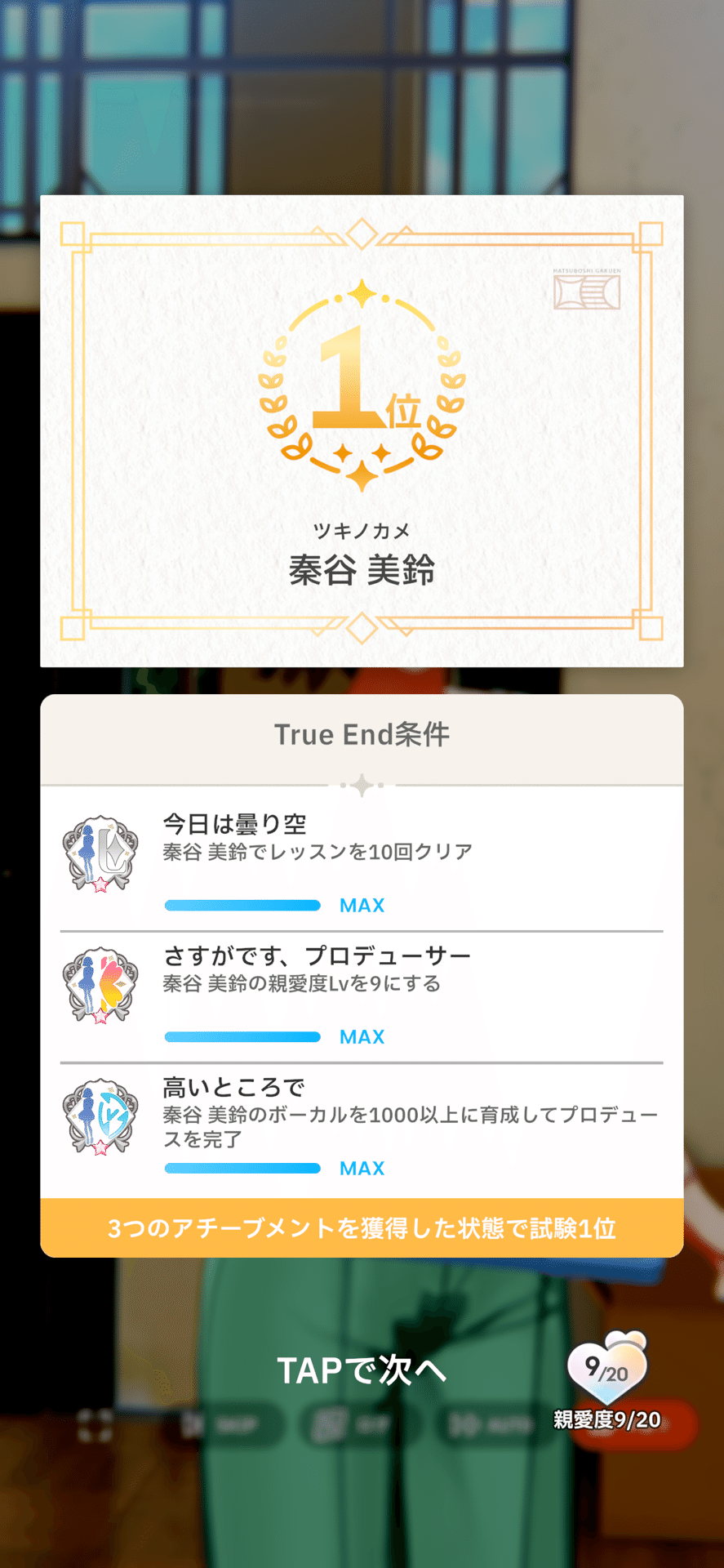Tap 'TAPで次へ' to continue

(361, 1370)
